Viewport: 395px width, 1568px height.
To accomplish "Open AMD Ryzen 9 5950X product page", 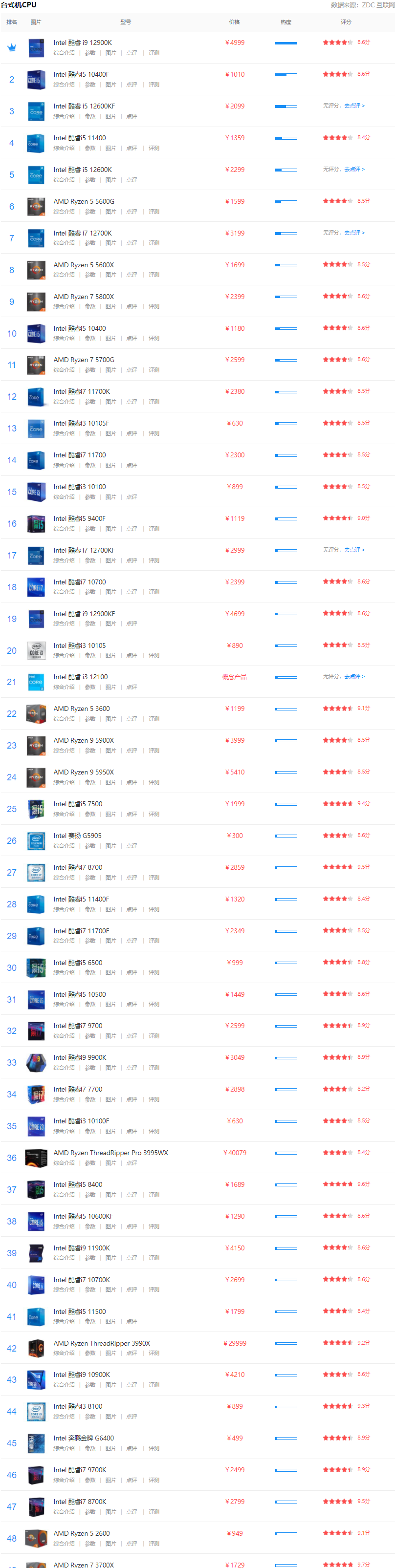I will (x=84, y=772).
